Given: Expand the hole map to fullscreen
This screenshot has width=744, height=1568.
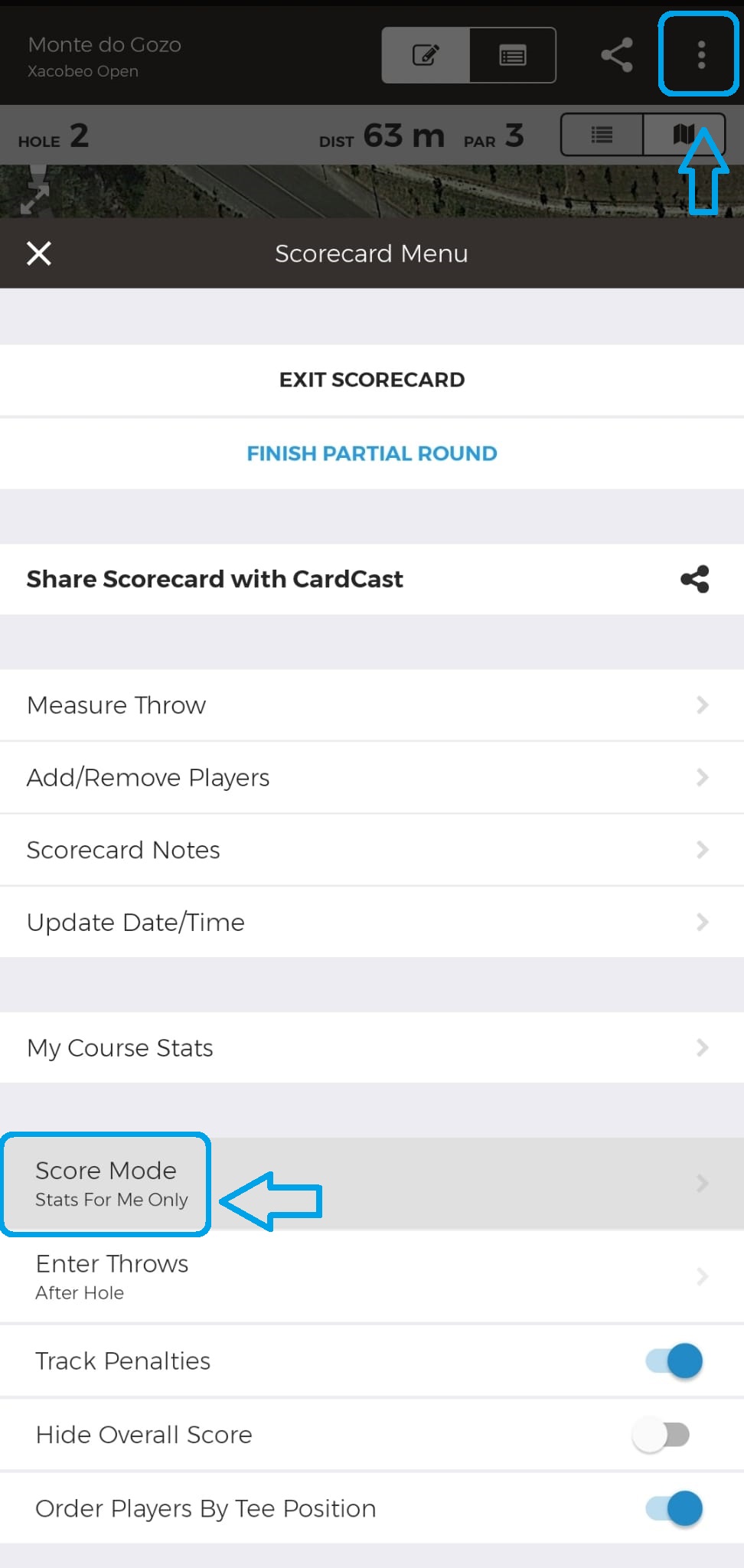Looking at the screenshot, I should point(34,199).
